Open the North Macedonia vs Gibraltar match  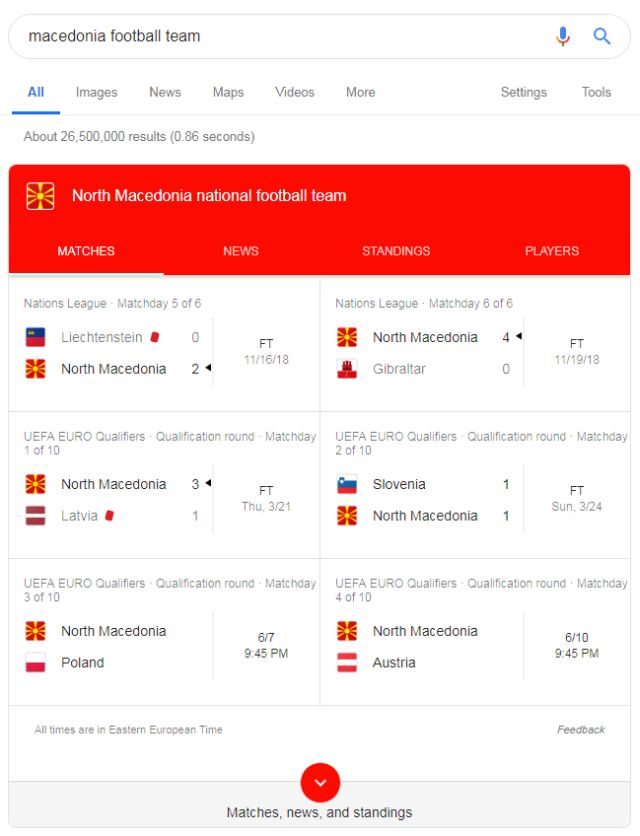[x=476, y=352]
